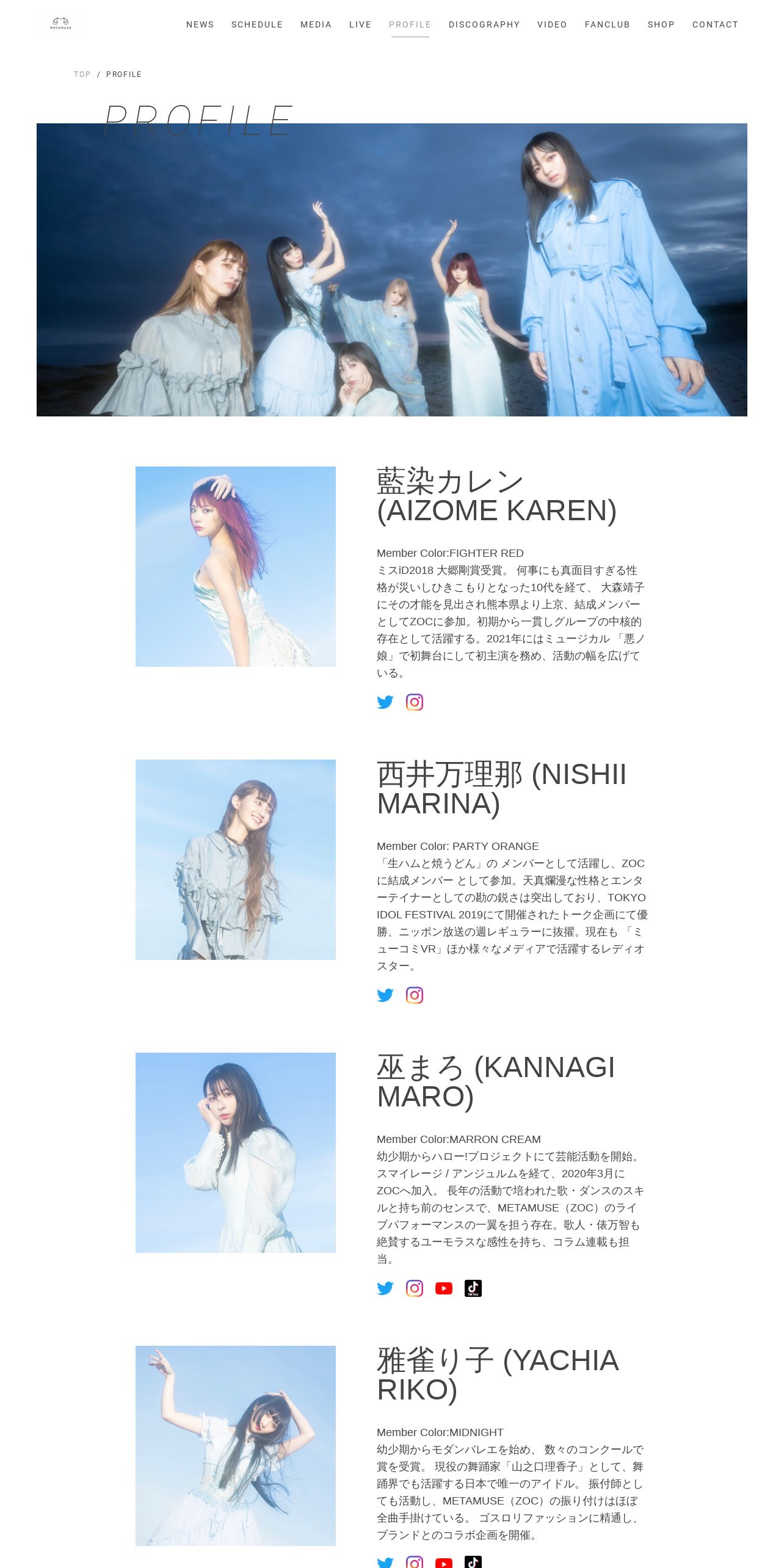Screen dimensions: 784x1568
Task: Open Kannagi Maro's TikTok
Action: pos(473,1288)
